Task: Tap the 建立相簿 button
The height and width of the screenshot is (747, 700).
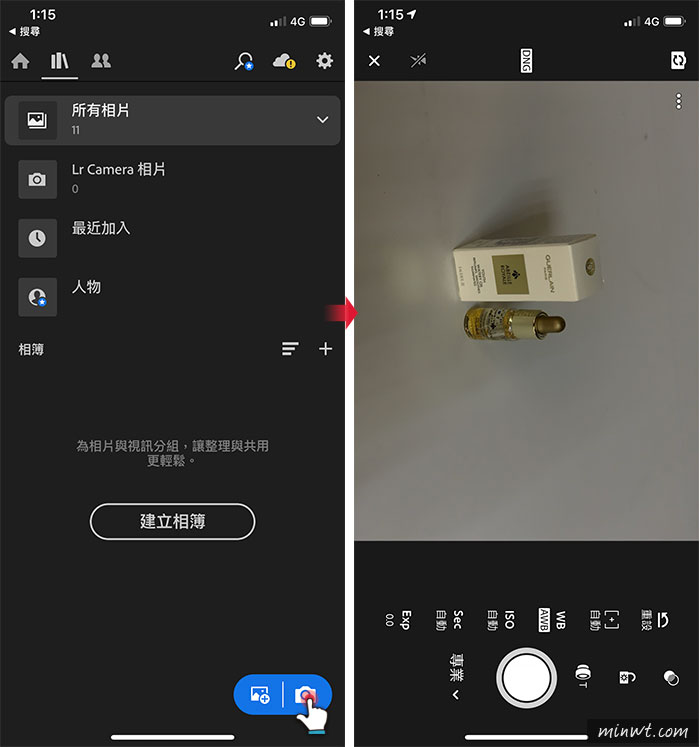Action: pos(172,521)
